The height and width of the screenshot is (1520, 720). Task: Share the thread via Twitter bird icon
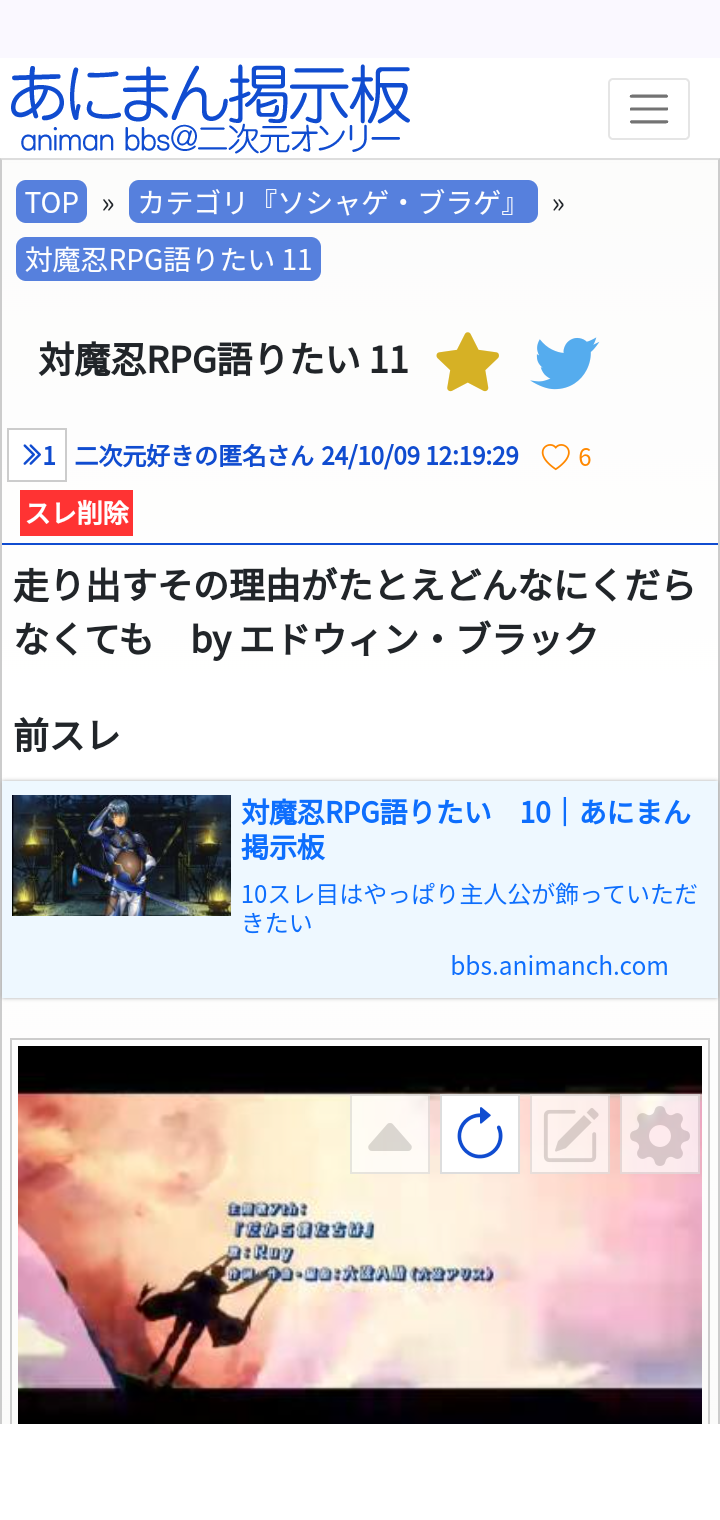(x=564, y=362)
